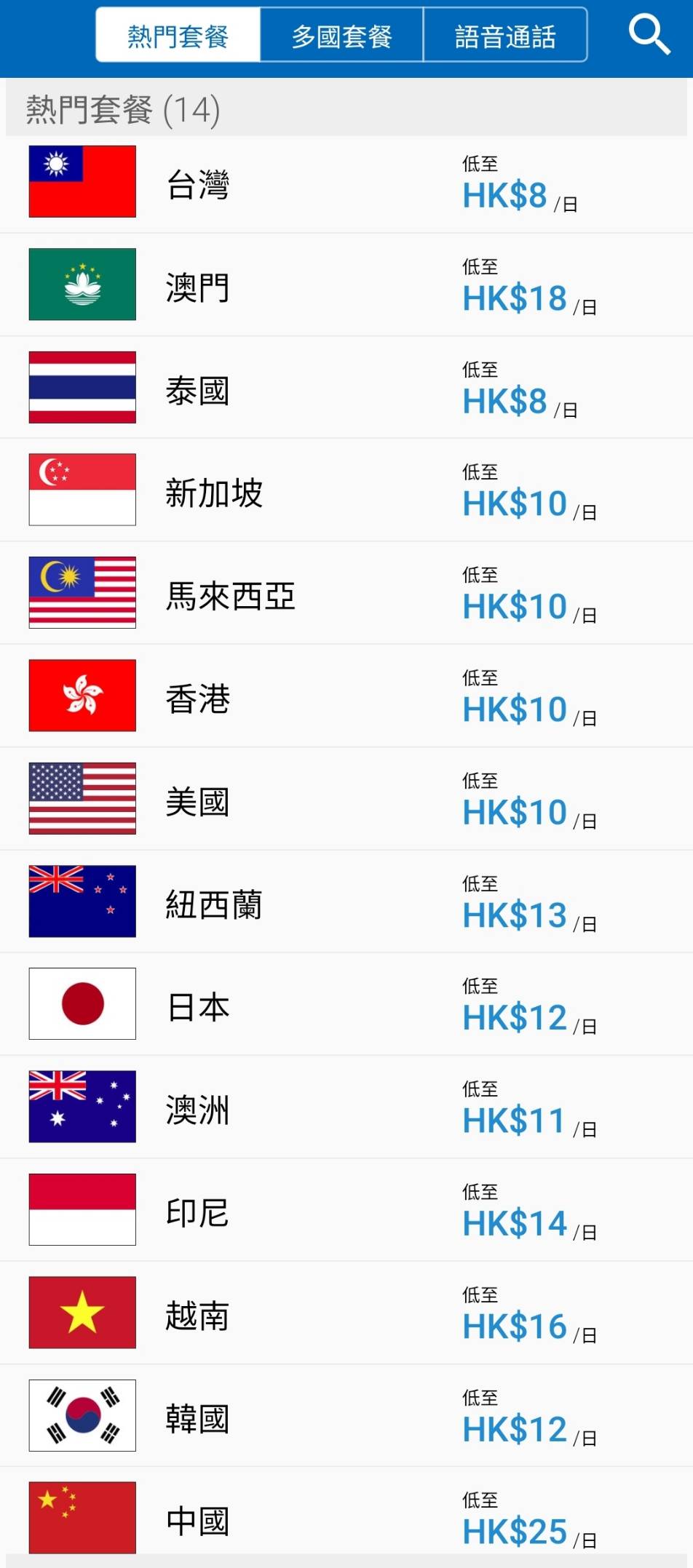Viewport: 693px width, 1568px height.
Task: Click the United States flag icon
Action: point(82,797)
